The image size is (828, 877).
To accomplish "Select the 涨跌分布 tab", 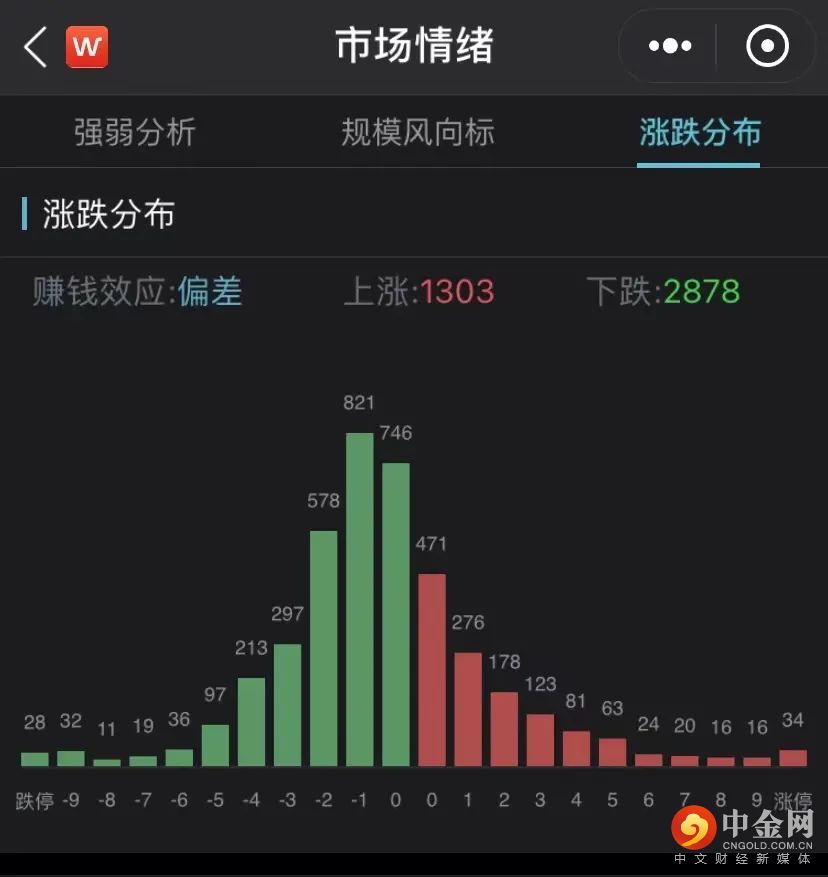I will [x=699, y=133].
